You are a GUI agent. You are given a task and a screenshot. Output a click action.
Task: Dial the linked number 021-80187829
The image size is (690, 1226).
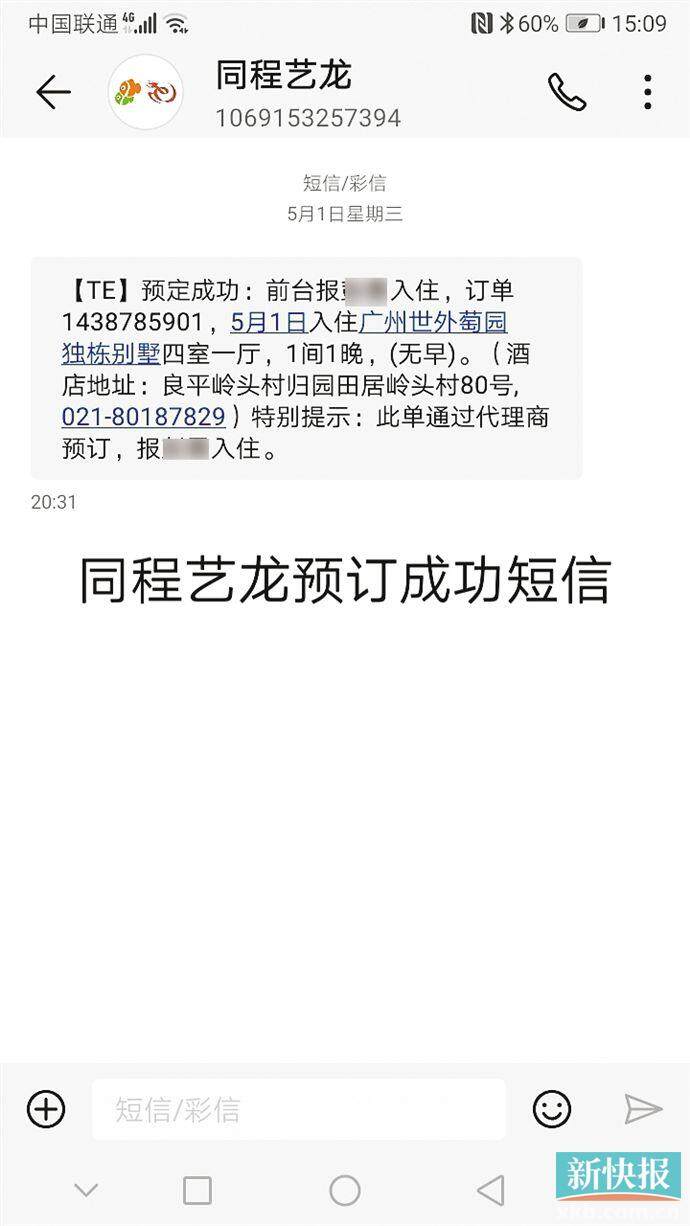point(143,416)
